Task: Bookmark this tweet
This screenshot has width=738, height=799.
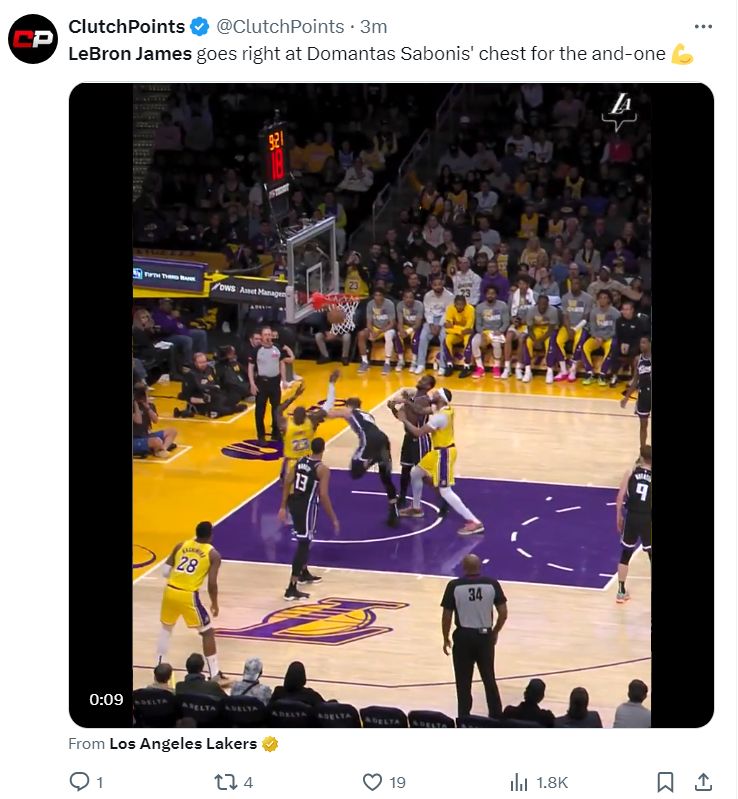Action: pos(665,782)
